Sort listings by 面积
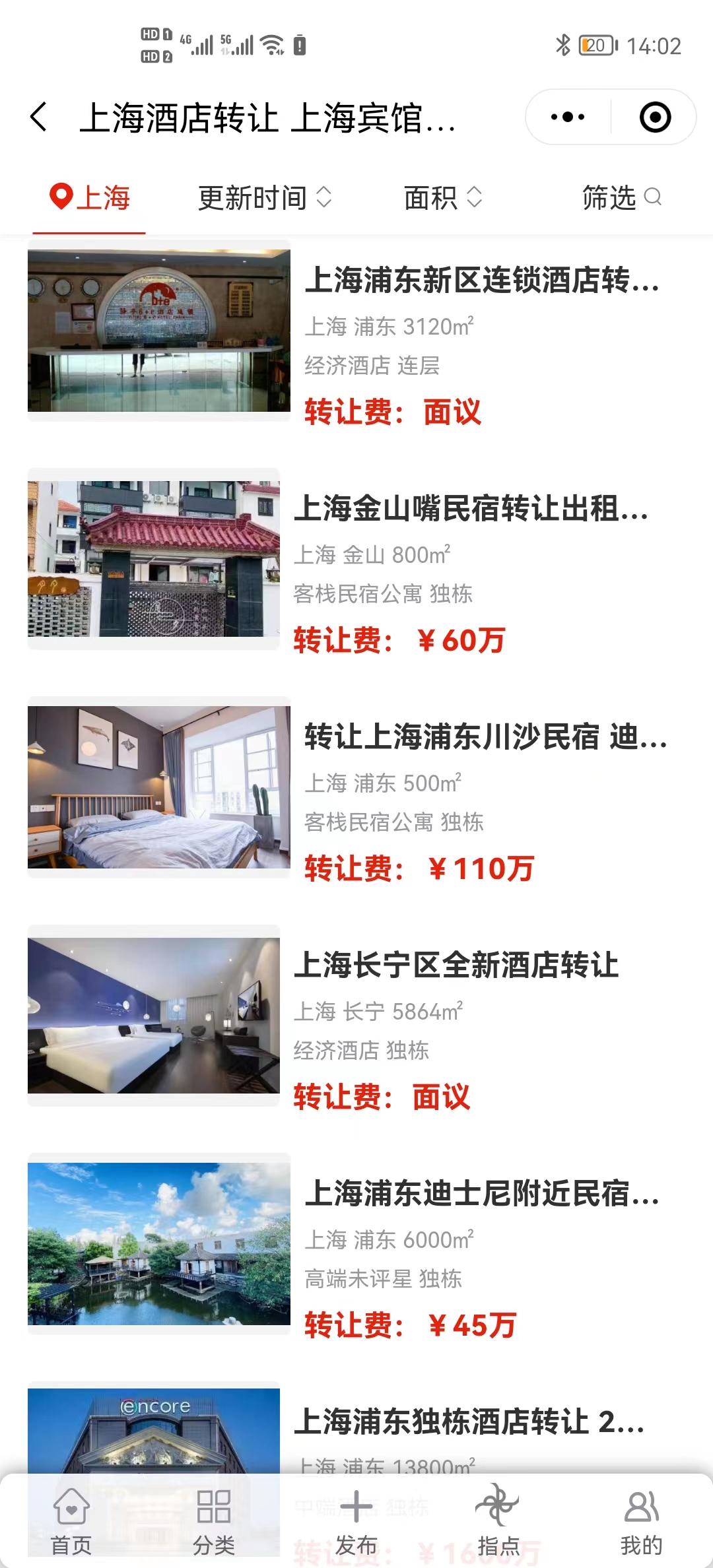713x1568 pixels. click(442, 198)
